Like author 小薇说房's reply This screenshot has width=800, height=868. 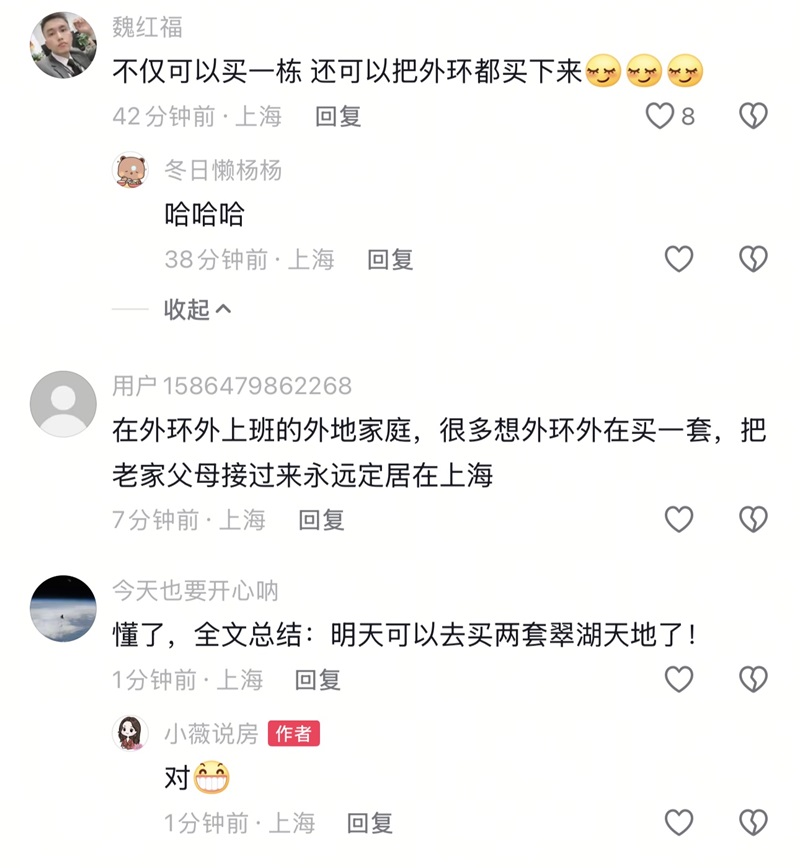point(679,823)
